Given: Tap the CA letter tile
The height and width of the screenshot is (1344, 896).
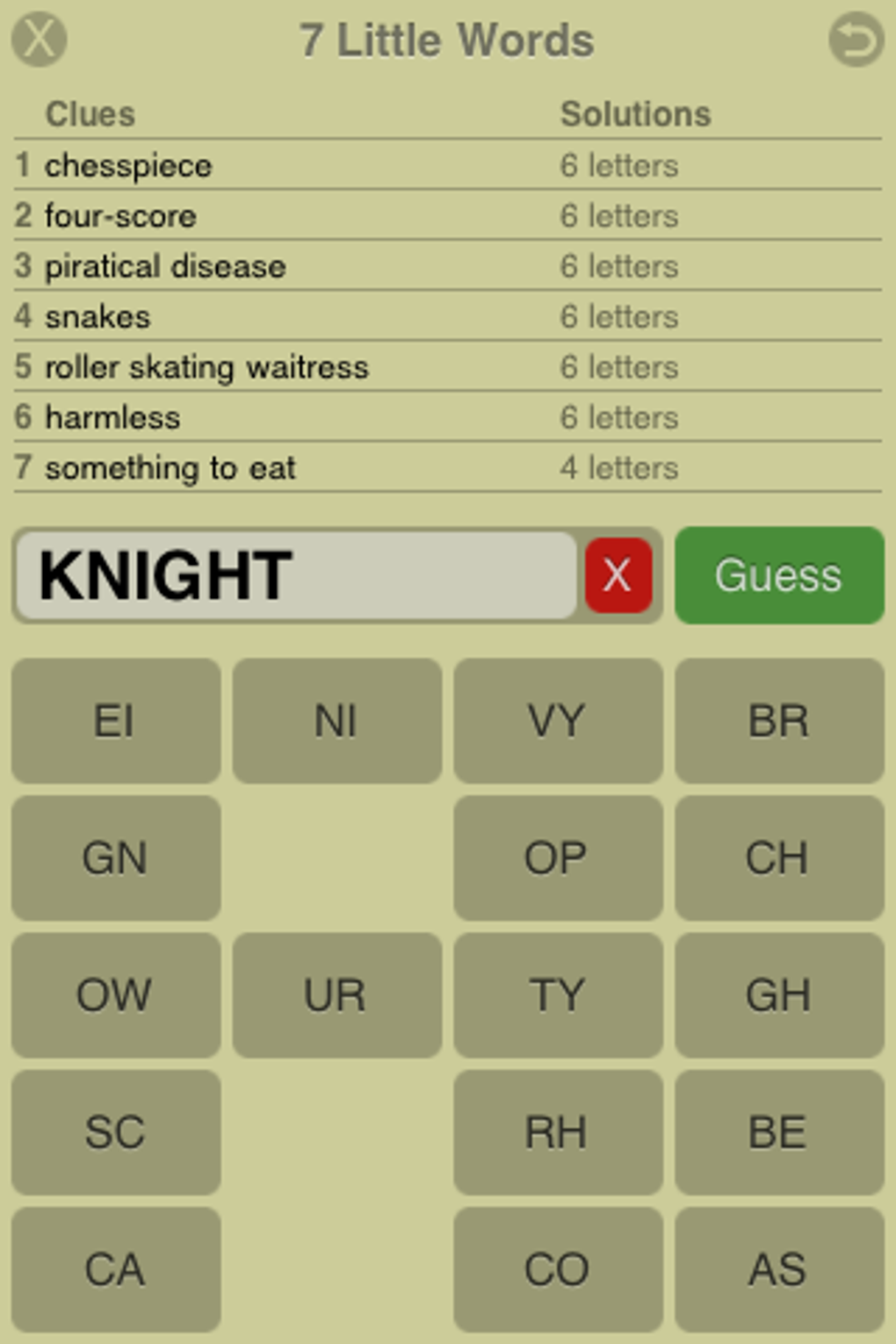Looking at the screenshot, I should coord(115,1269).
